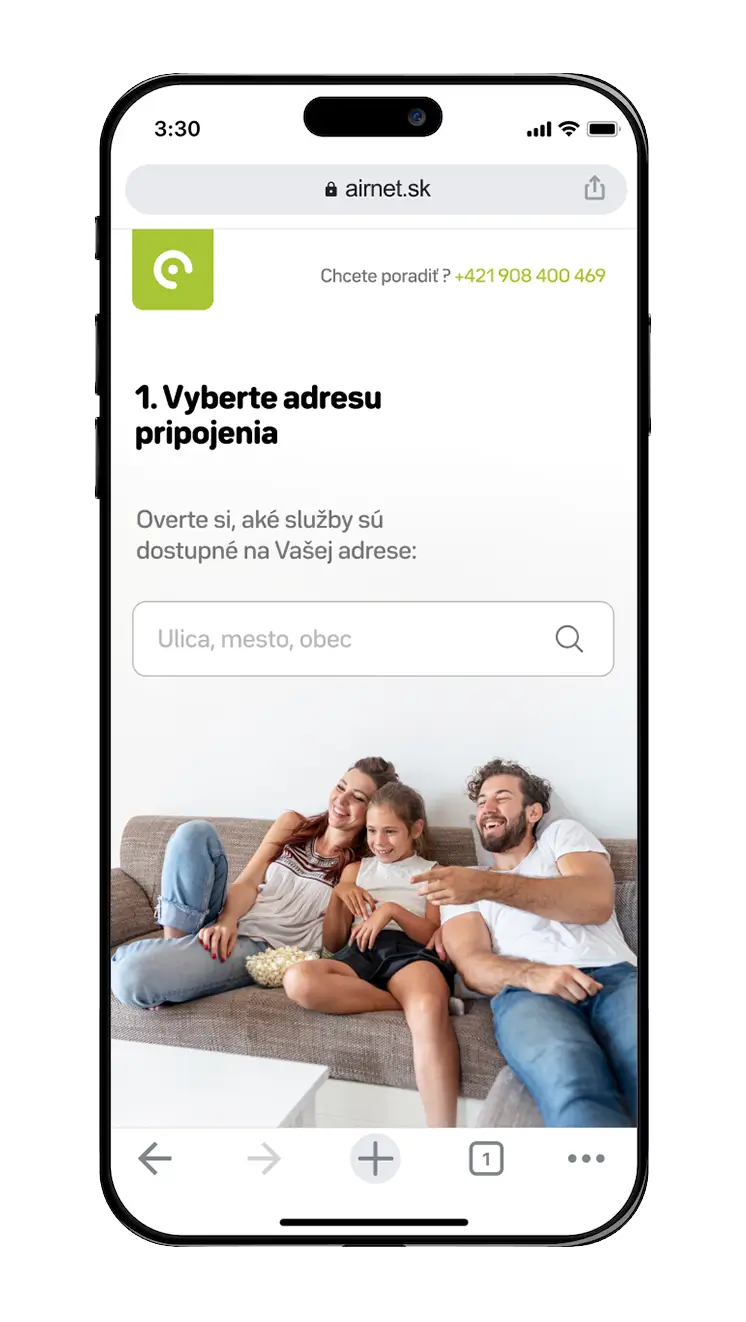Call the +421 908 400 469 number
Screen dimensions: 746x1322
530,276
